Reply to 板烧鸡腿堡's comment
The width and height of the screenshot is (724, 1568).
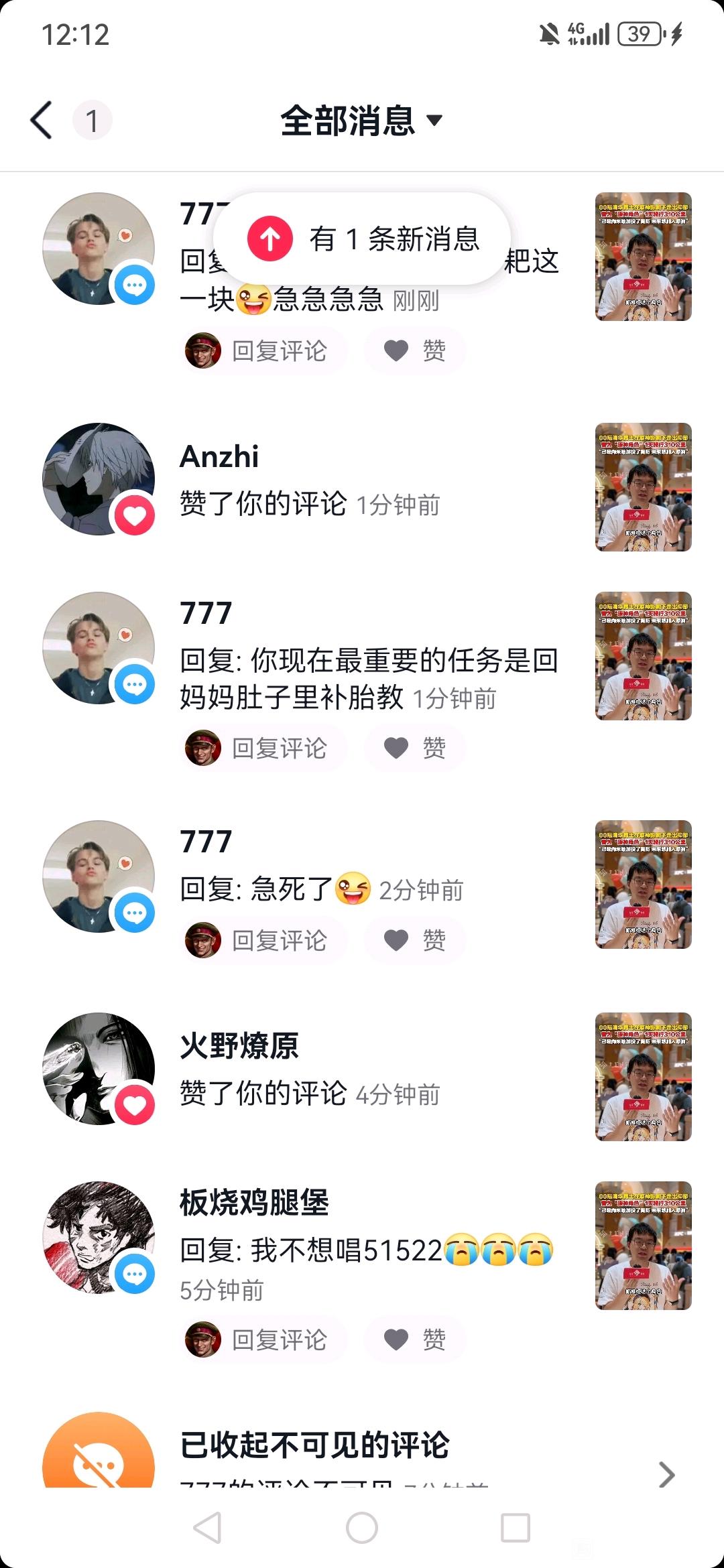263,1340
